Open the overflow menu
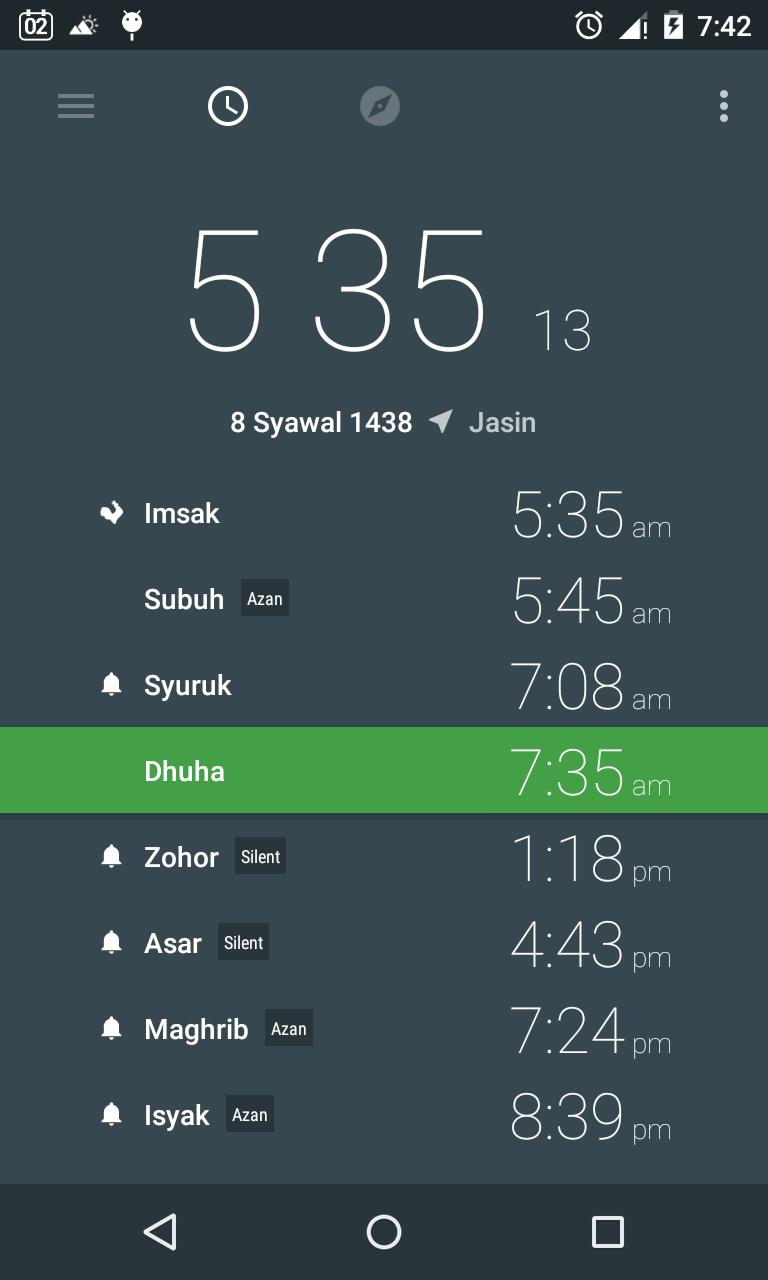The height and width of the screenshot is (1280, 768). coord(723,106)
